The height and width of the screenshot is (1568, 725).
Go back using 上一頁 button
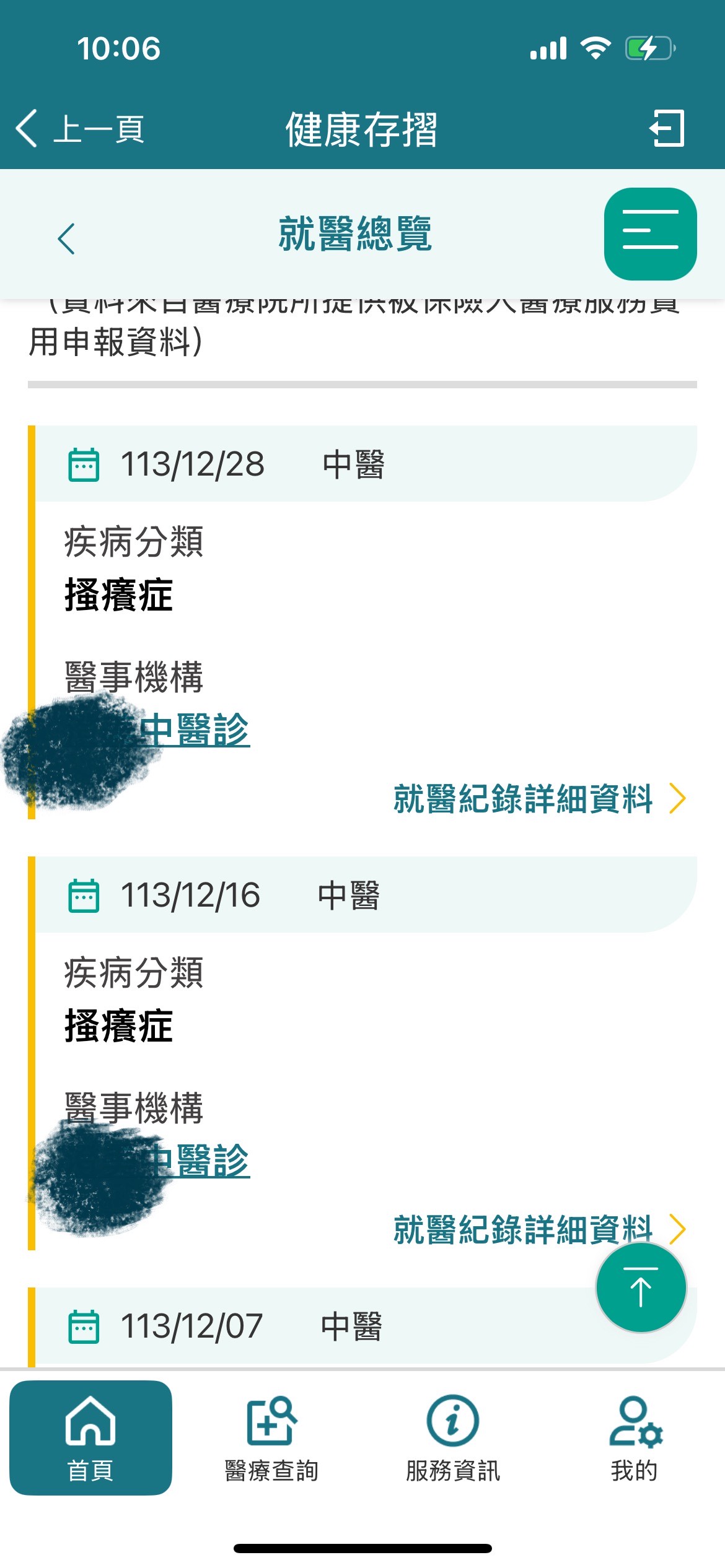coord(81,129)
